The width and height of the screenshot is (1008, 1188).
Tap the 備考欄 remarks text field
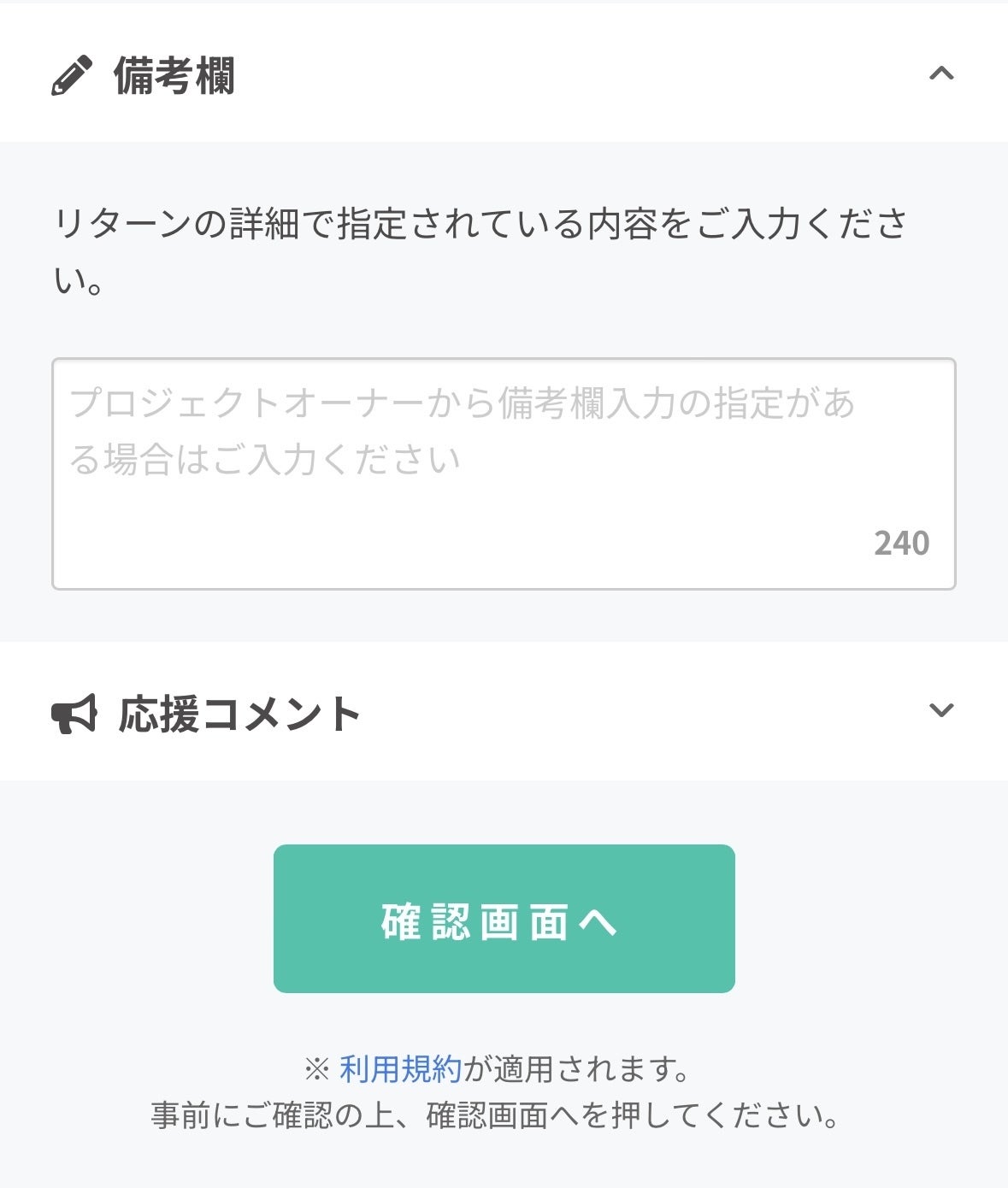[x=504, y=473]
